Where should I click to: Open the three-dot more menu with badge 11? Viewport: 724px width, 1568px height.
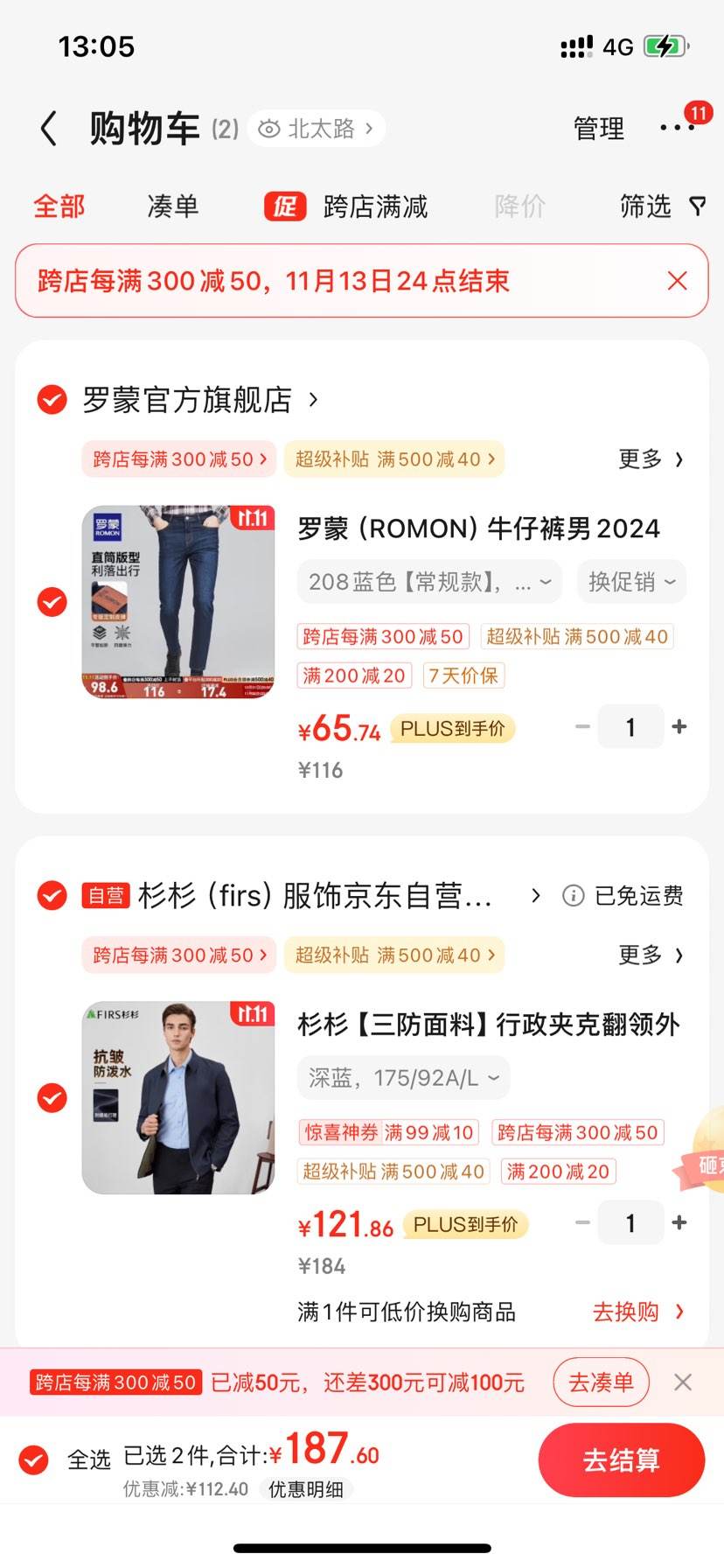[678, 127]
